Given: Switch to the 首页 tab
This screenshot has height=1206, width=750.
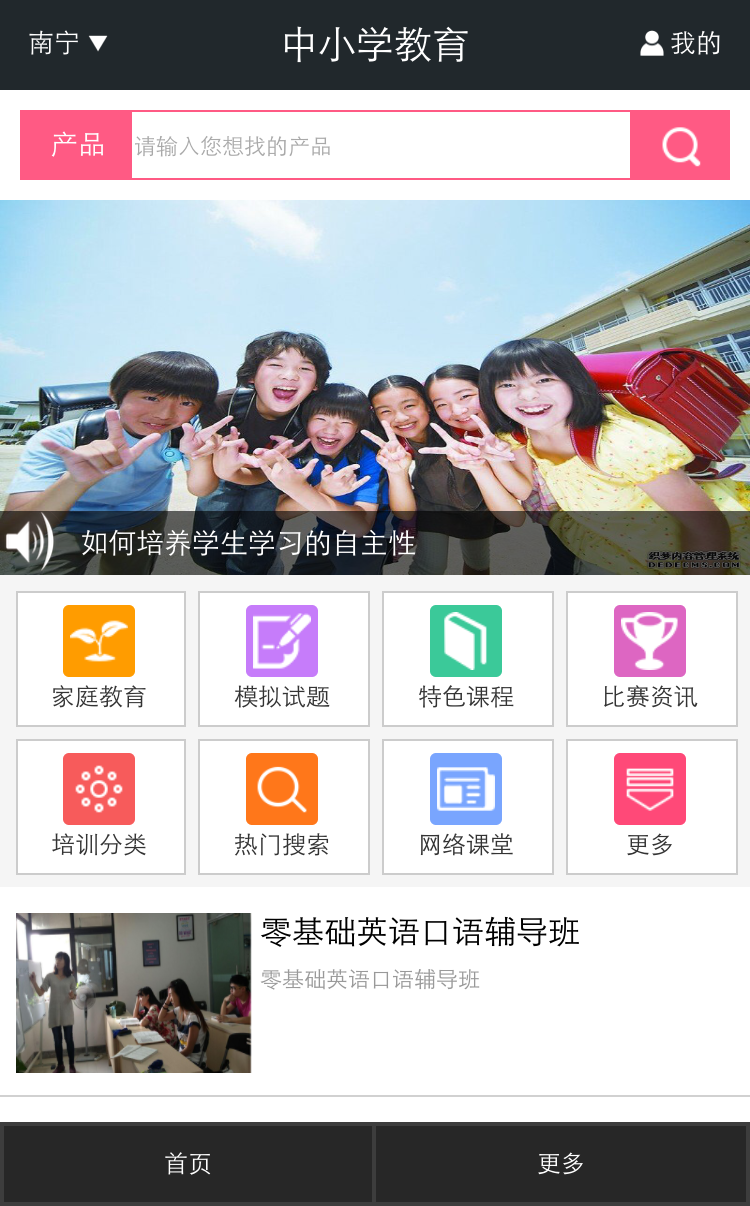Looking at the screenshot, I should (x=188, y=1164).
